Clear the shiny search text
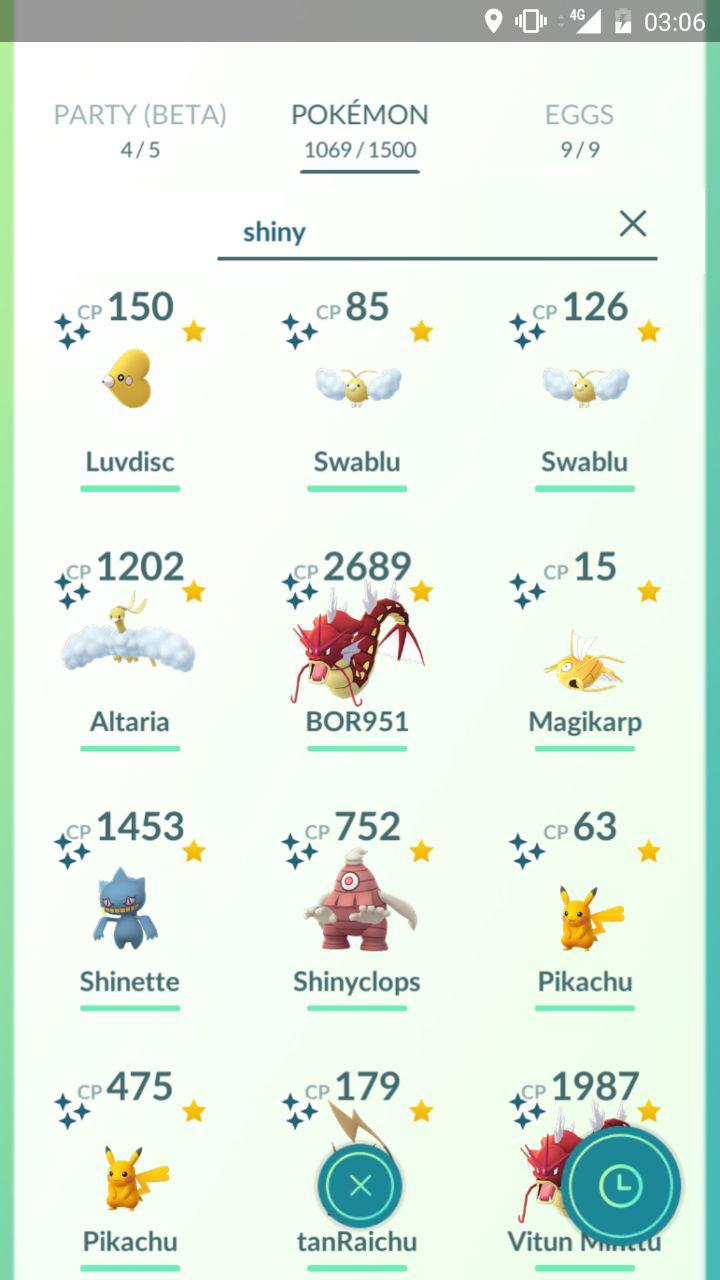 tap(633, 224)
